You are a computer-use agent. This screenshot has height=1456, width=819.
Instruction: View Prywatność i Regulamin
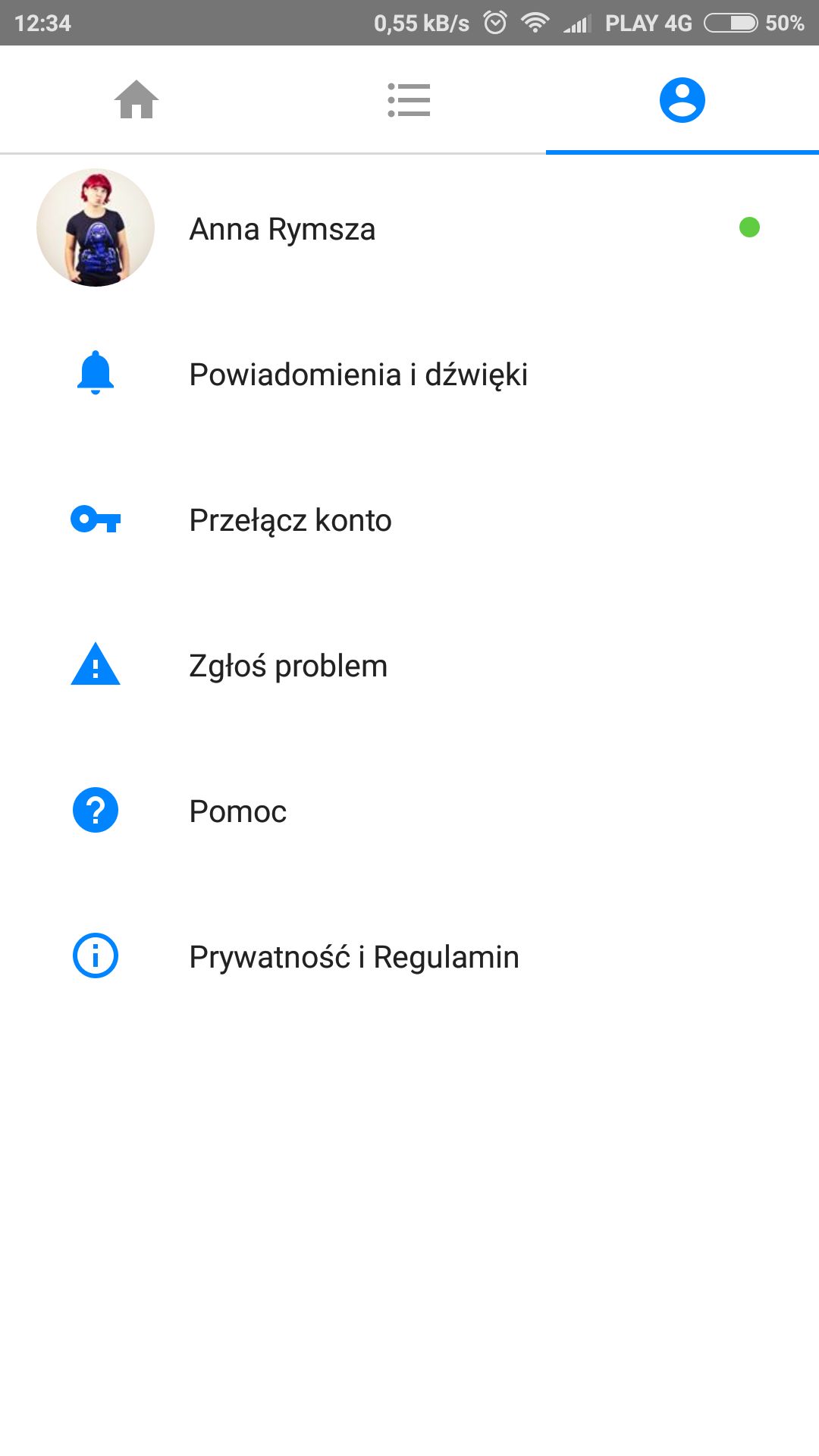pos(409,956)
